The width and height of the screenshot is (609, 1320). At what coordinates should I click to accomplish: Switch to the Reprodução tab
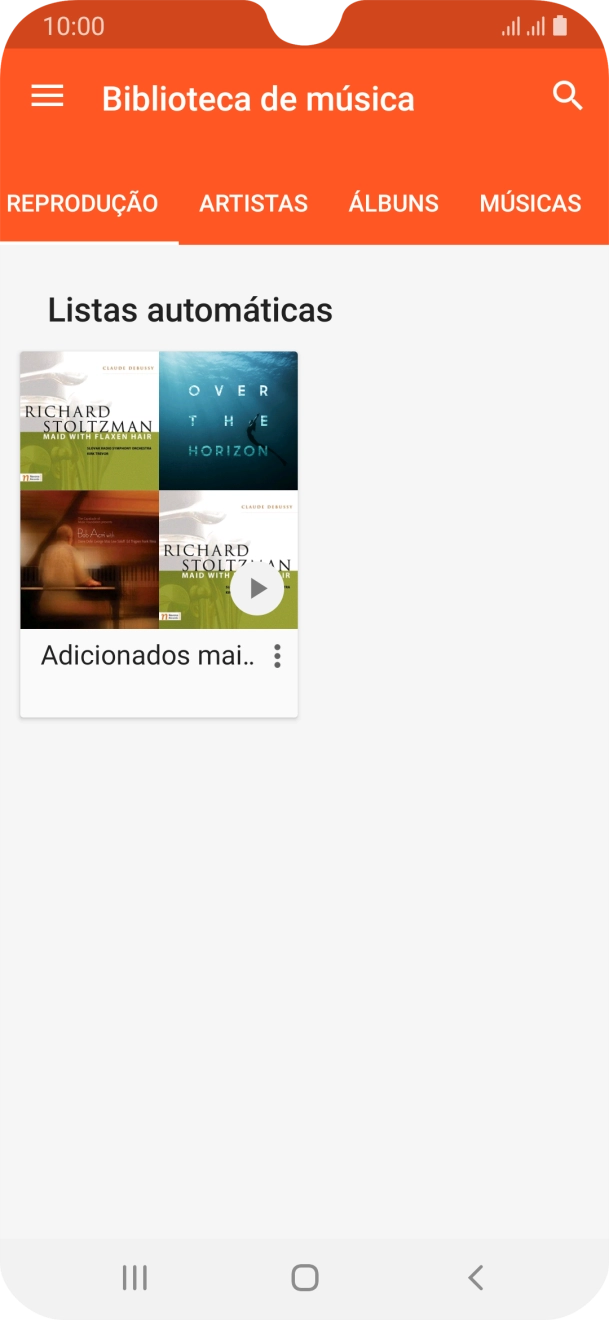[x=82, y=204]
